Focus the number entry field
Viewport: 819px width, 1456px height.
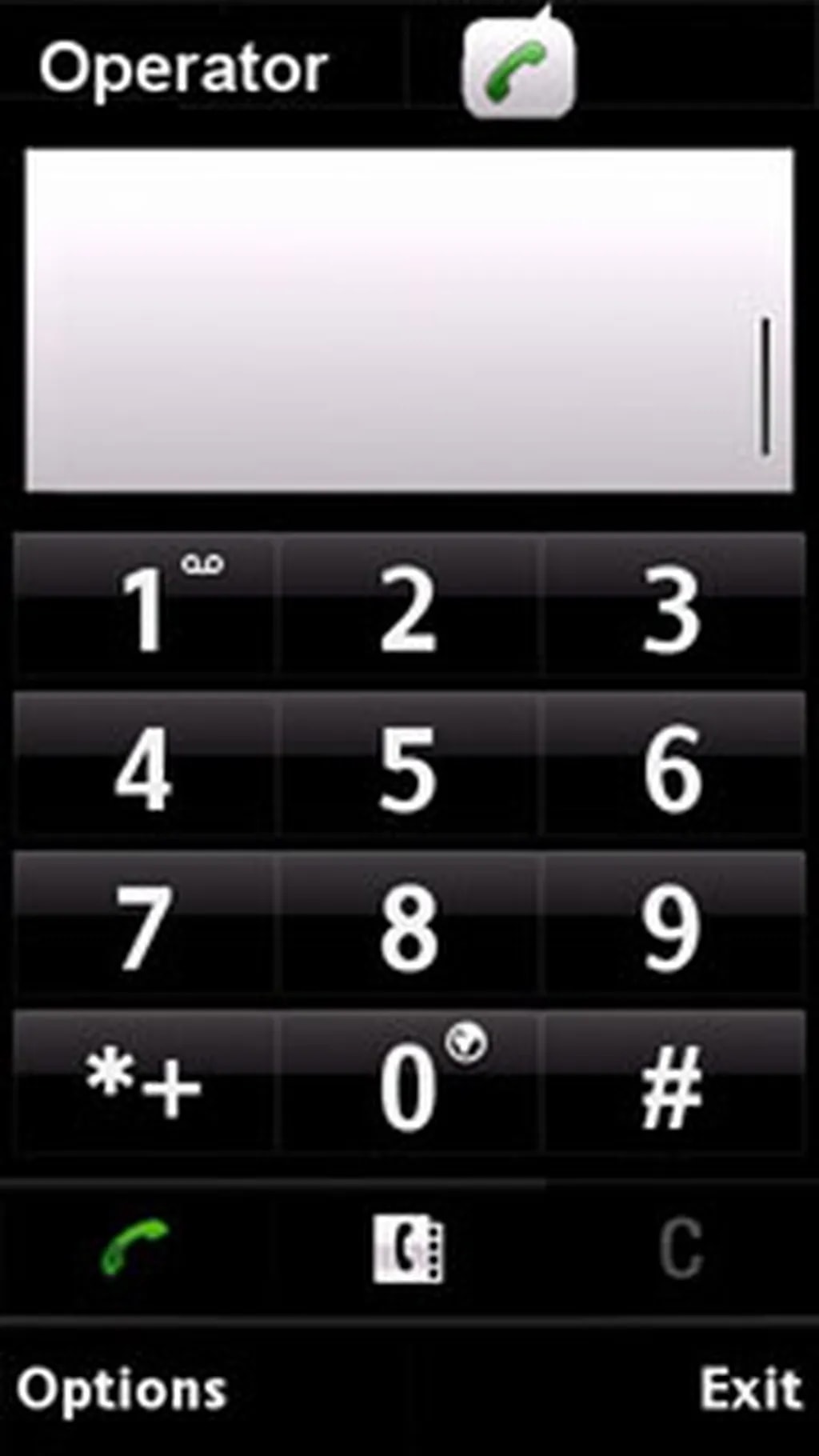[x=409, y=320]
